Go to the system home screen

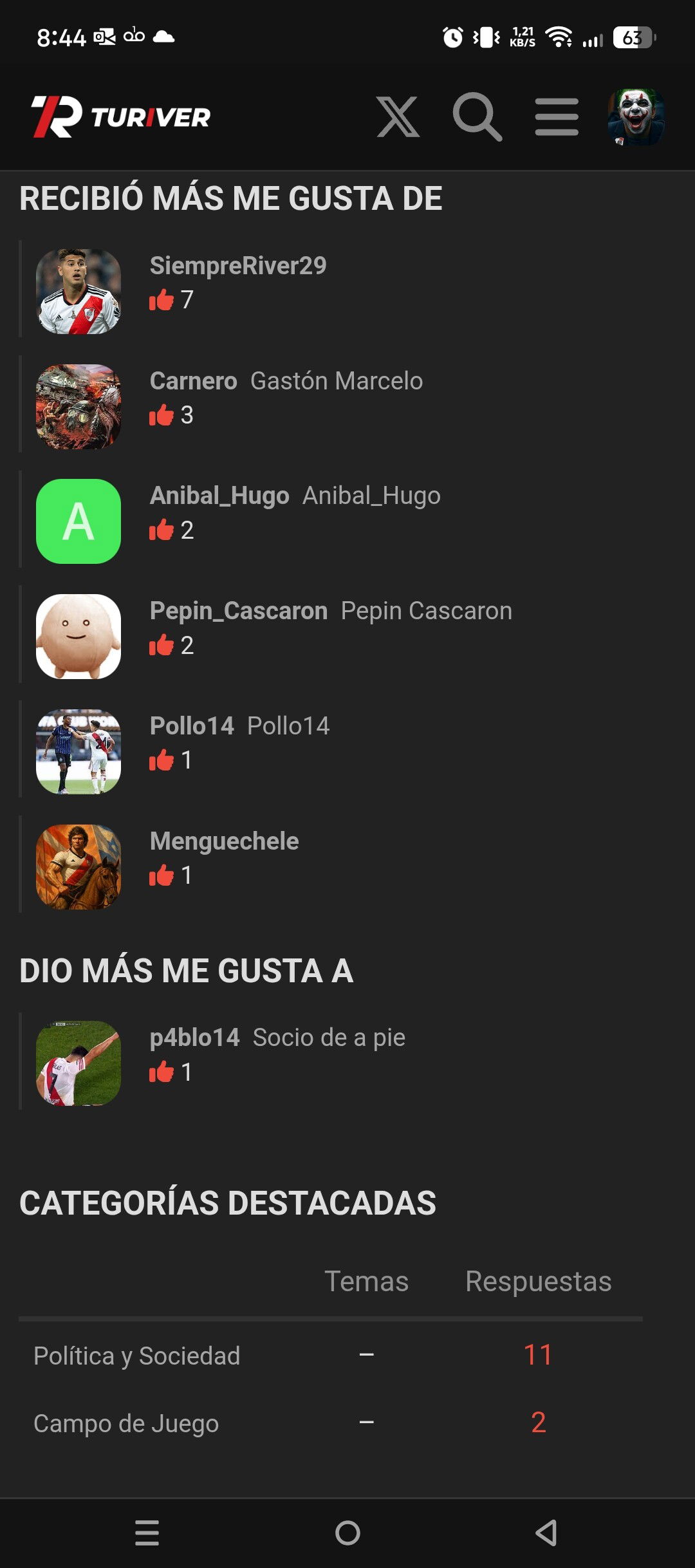tap(347, 1533)
